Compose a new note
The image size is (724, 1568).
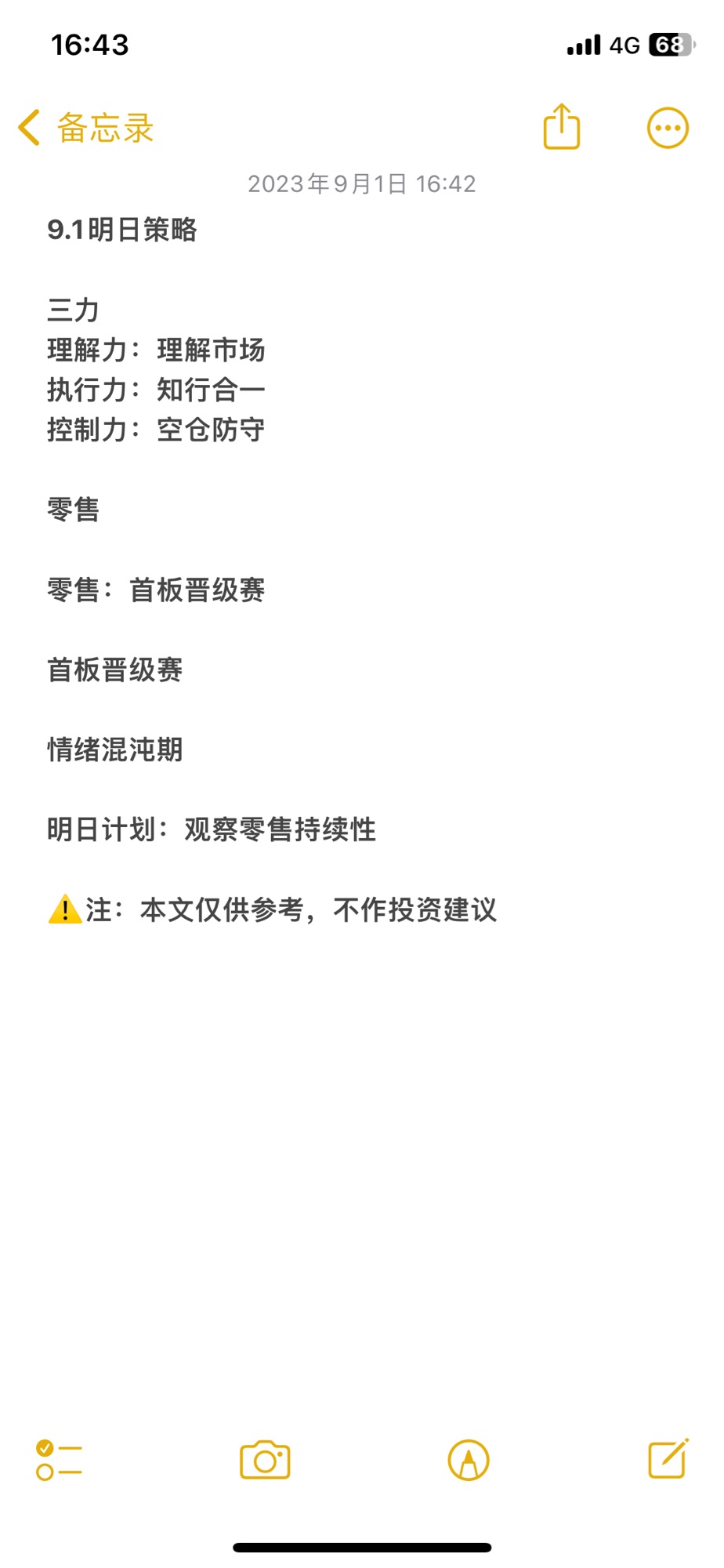click(668, 1459)
